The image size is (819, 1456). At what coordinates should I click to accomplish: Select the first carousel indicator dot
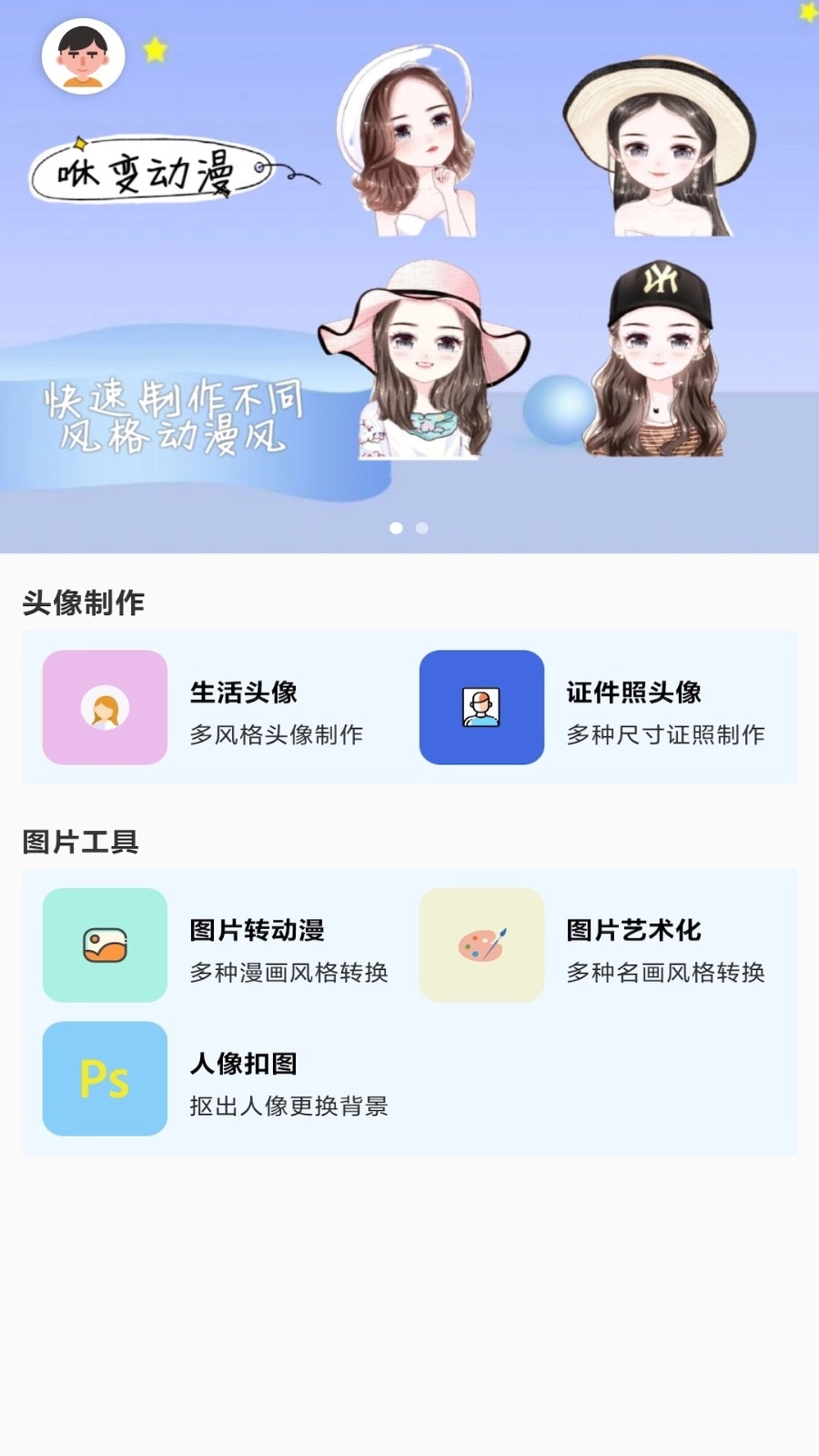[x=398, y=527]
